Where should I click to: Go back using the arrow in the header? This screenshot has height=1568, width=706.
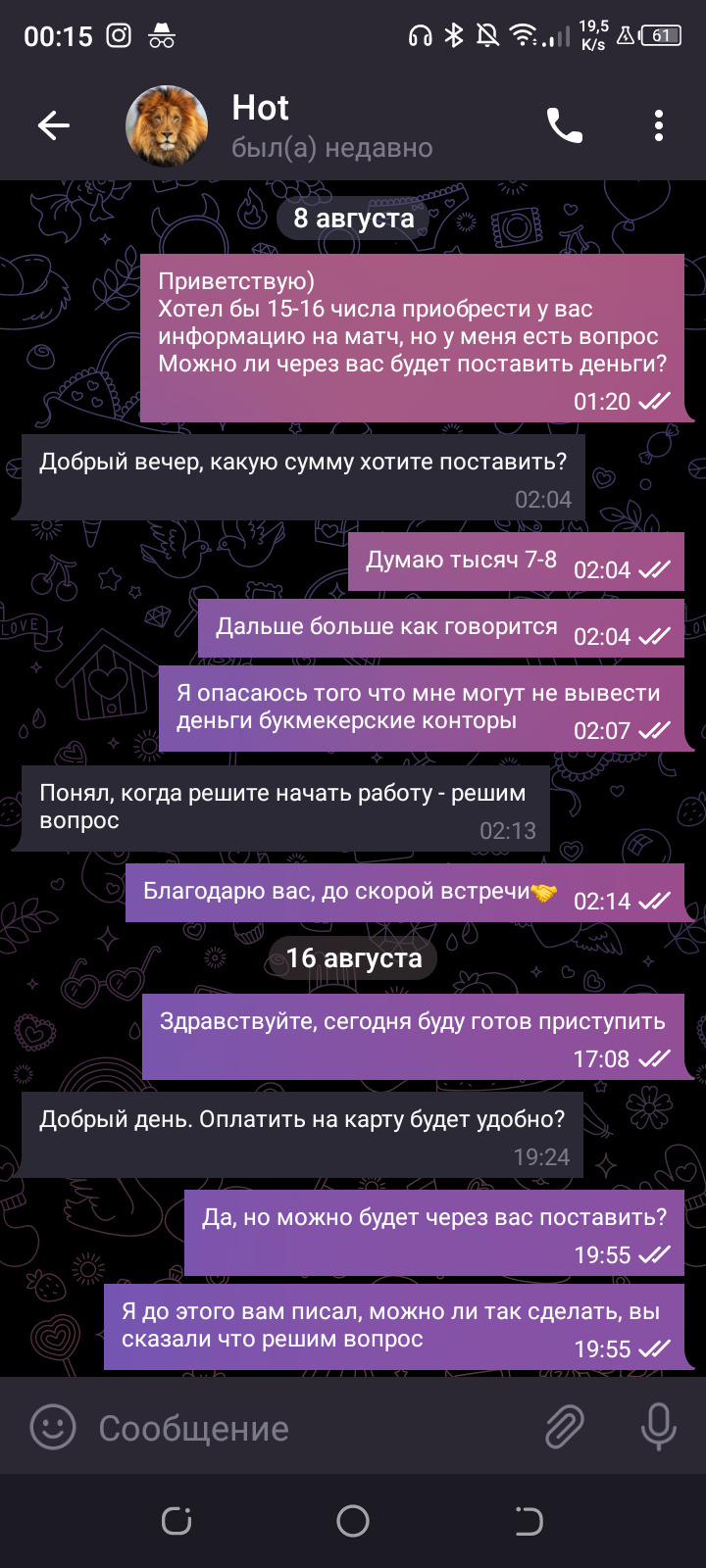(x=54, y=125)
